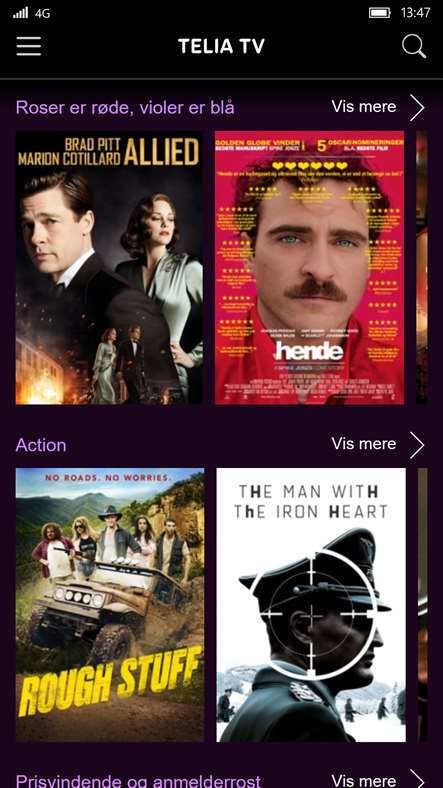Open the search magnifier
Screen dimensions: 443x788
coord(414,46)
